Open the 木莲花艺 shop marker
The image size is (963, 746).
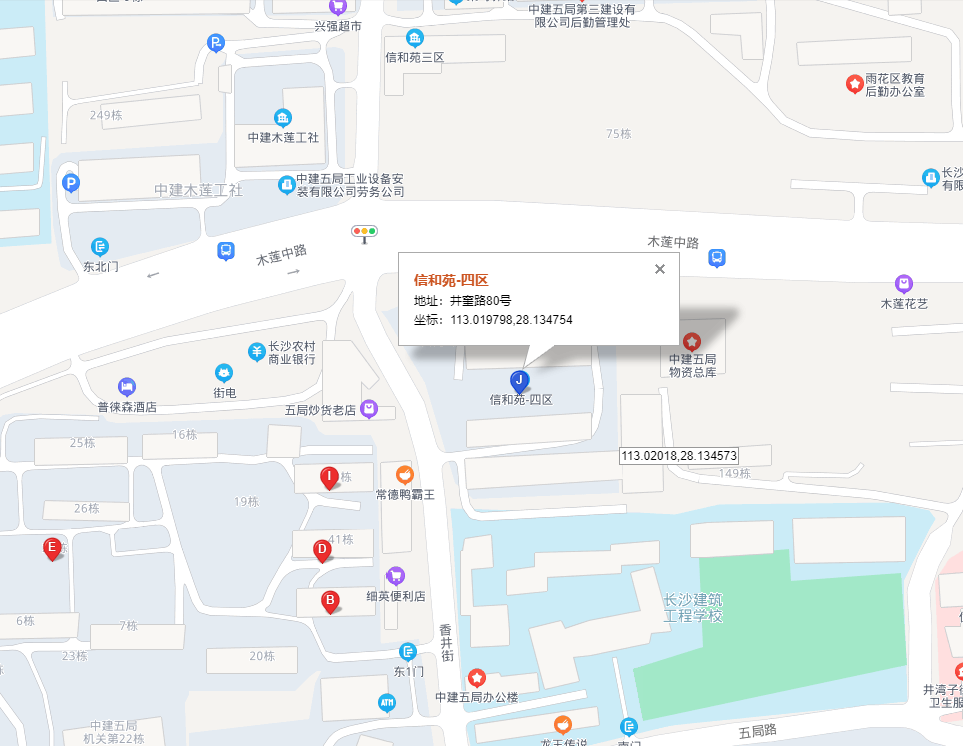click(904, 284)
